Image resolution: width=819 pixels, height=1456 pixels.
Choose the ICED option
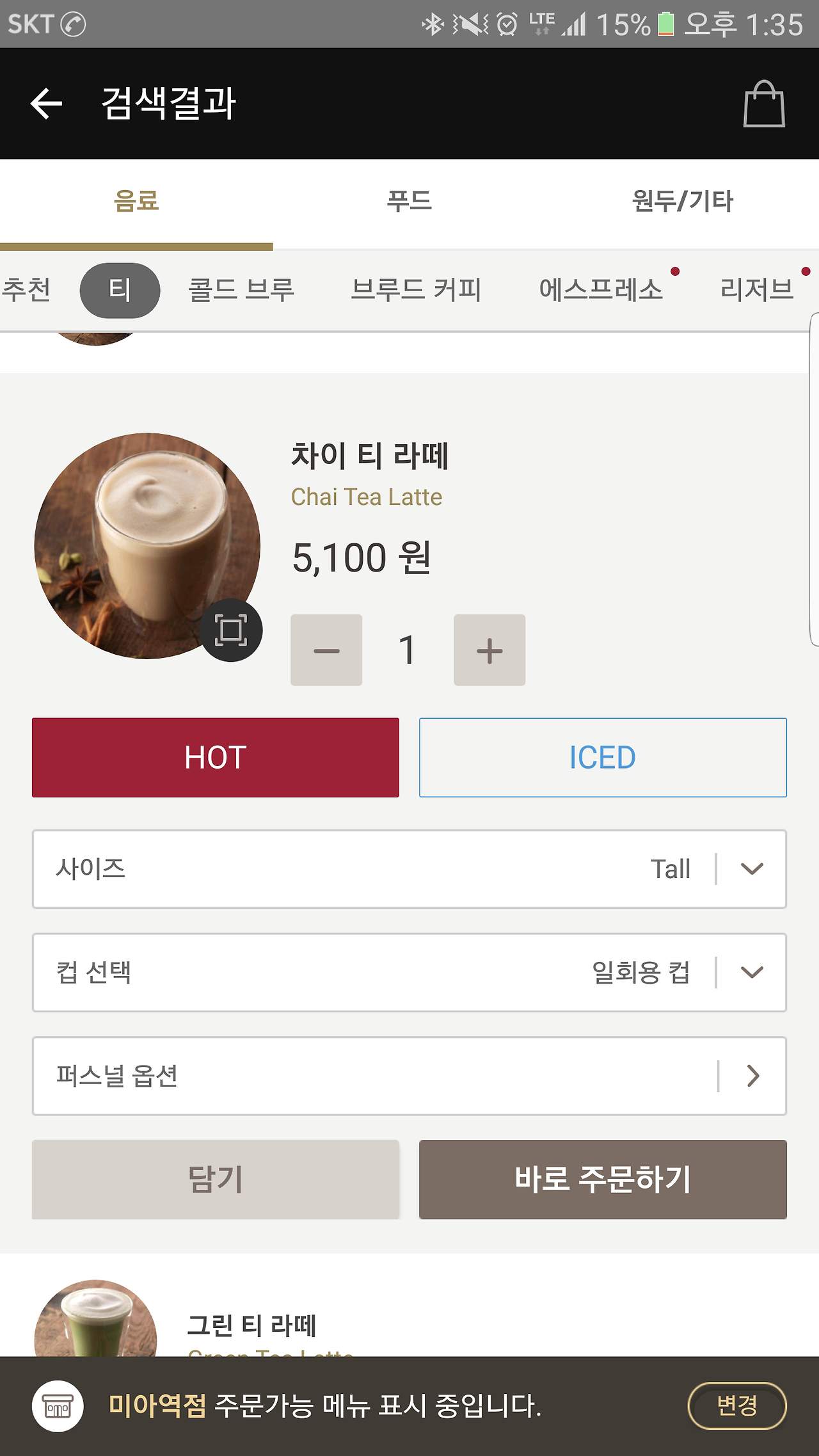[x=603, y=758]
